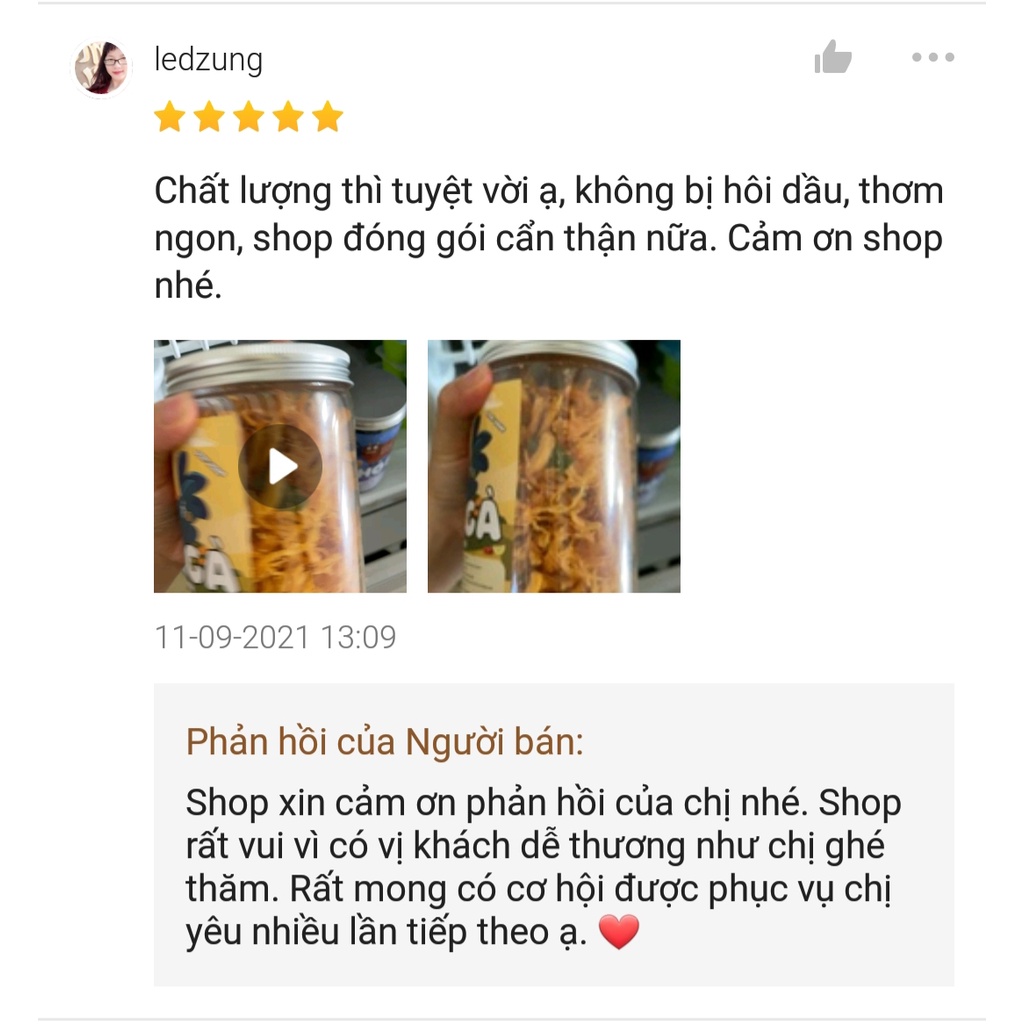Screen dimensions: 1024x1024
Task: Open ledzung's profile avatar
Action: pos(101,68)
